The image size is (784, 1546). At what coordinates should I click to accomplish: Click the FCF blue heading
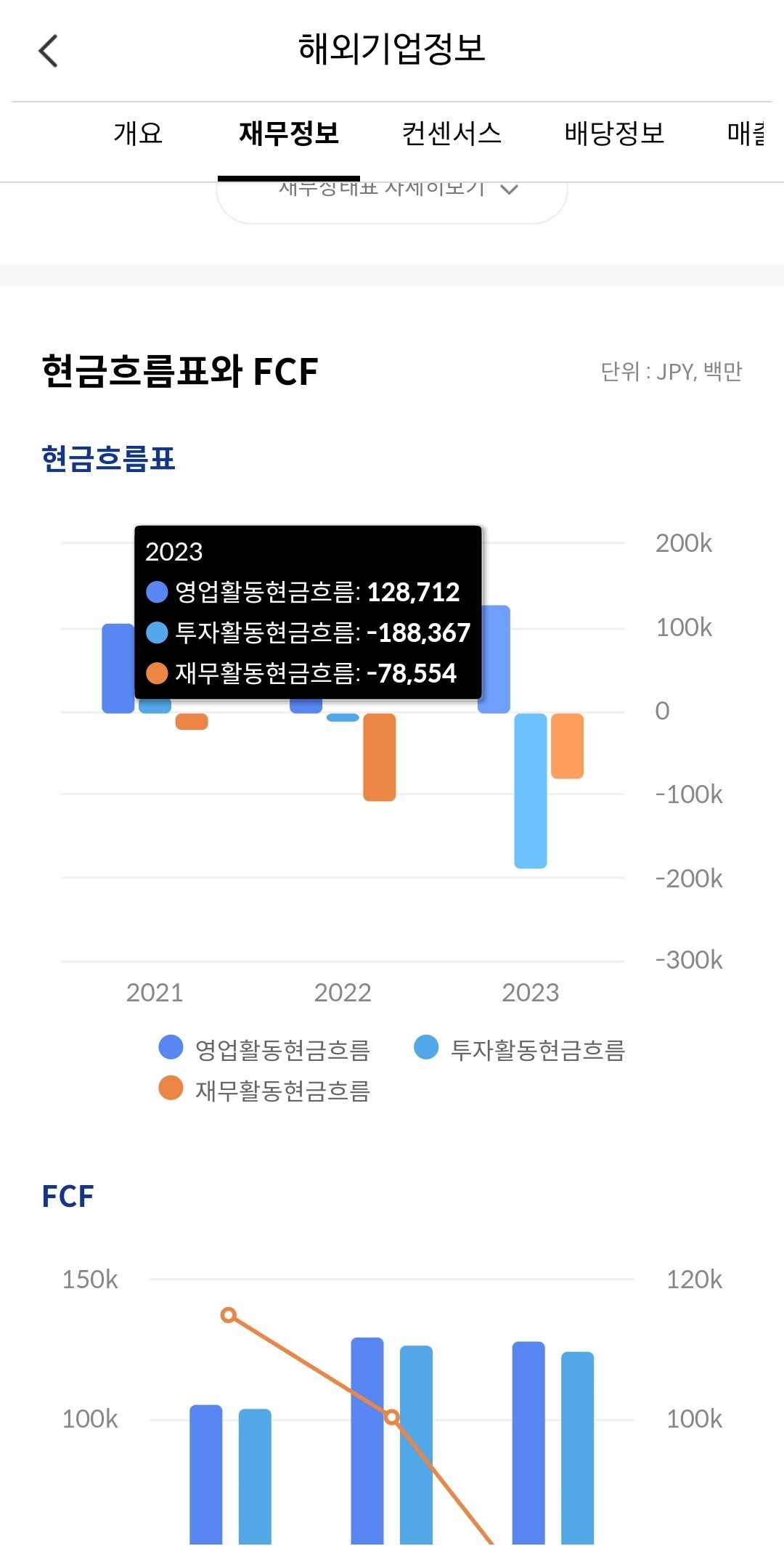pyautogui.click(x=66, y=1195)
